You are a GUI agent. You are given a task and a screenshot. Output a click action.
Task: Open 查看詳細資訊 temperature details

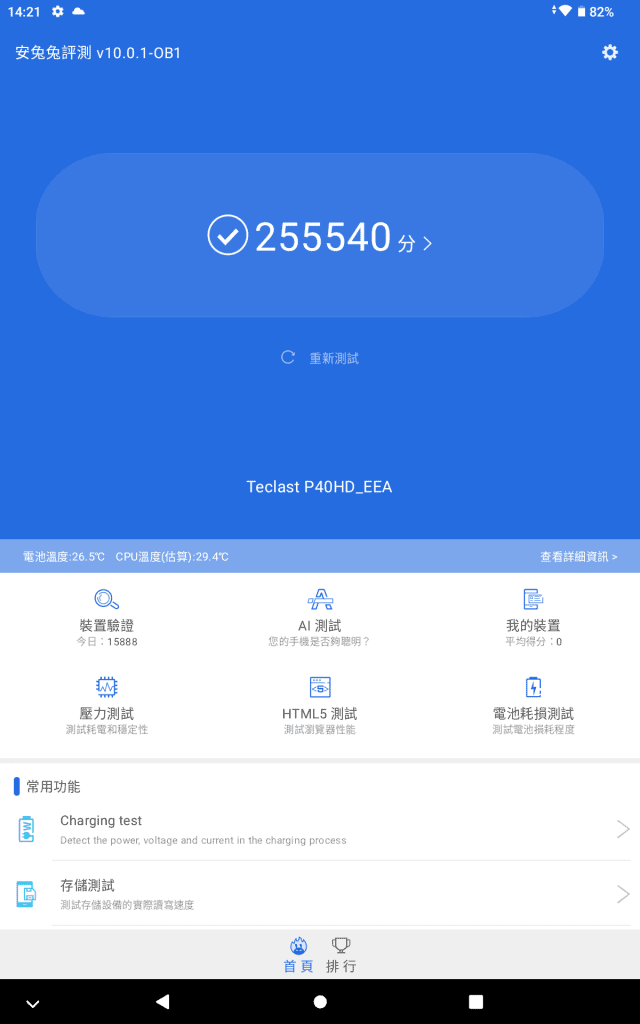coord(578,556)
